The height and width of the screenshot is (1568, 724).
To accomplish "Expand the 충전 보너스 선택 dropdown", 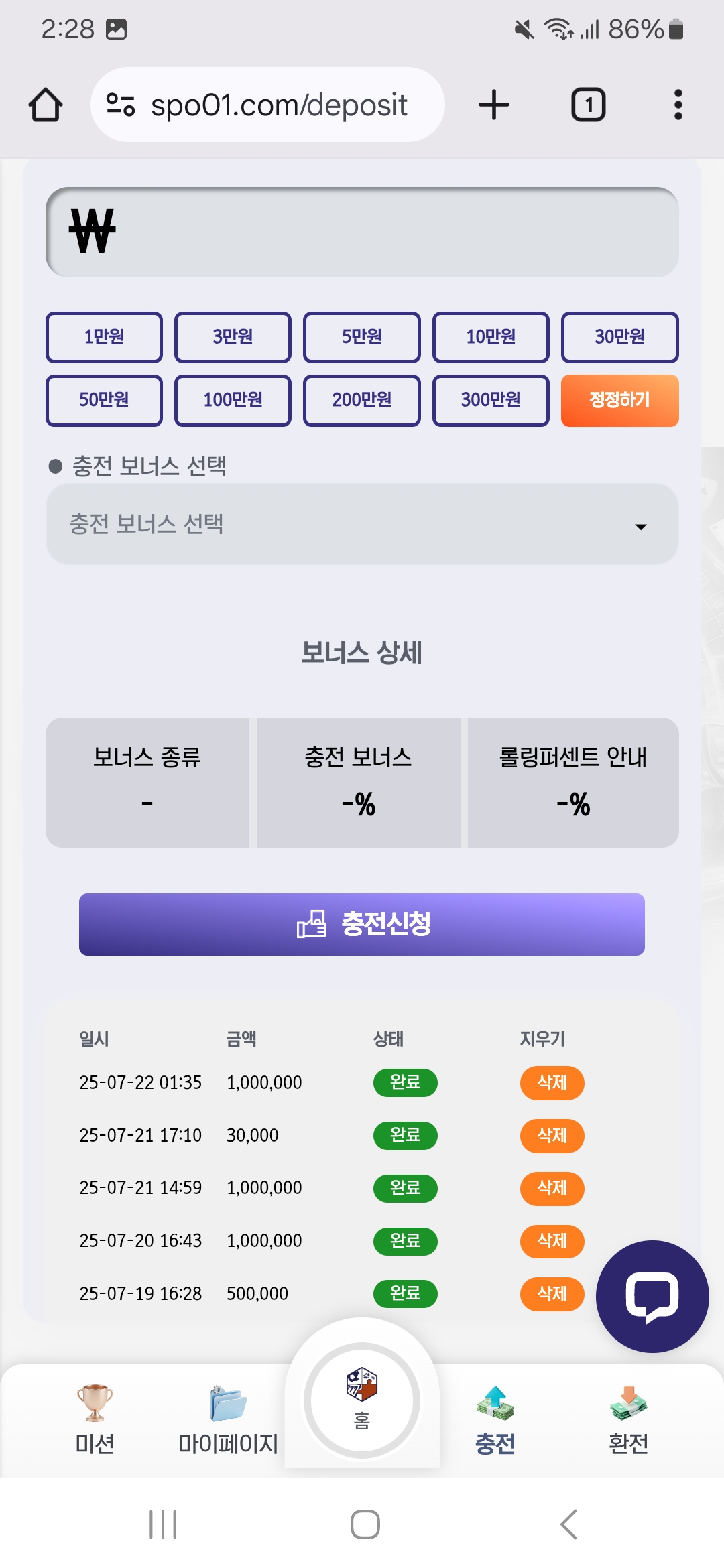I will (x=362, y=524).
